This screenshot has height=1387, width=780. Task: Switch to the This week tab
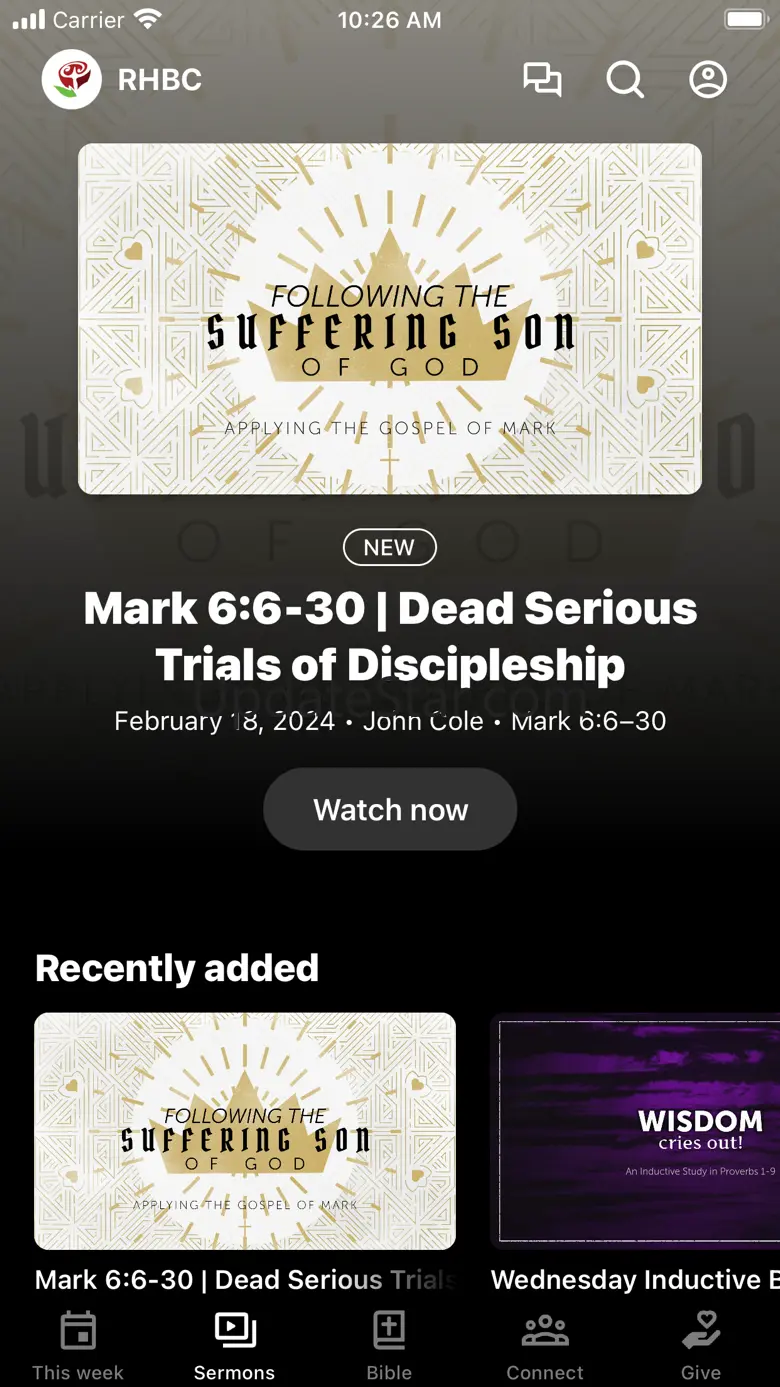coord(78,1346)
